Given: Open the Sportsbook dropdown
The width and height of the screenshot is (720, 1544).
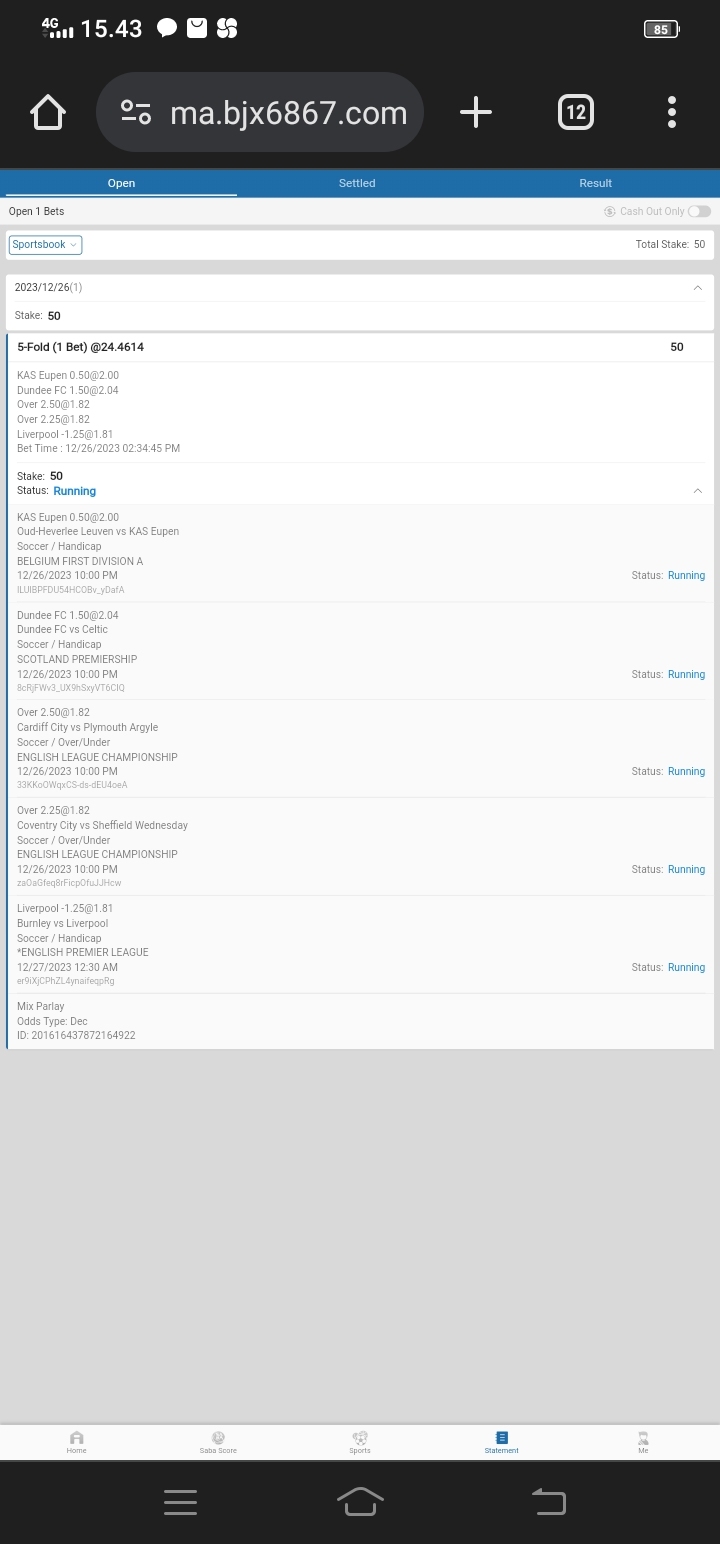Looking at the screenshot, I should point(45,245).
